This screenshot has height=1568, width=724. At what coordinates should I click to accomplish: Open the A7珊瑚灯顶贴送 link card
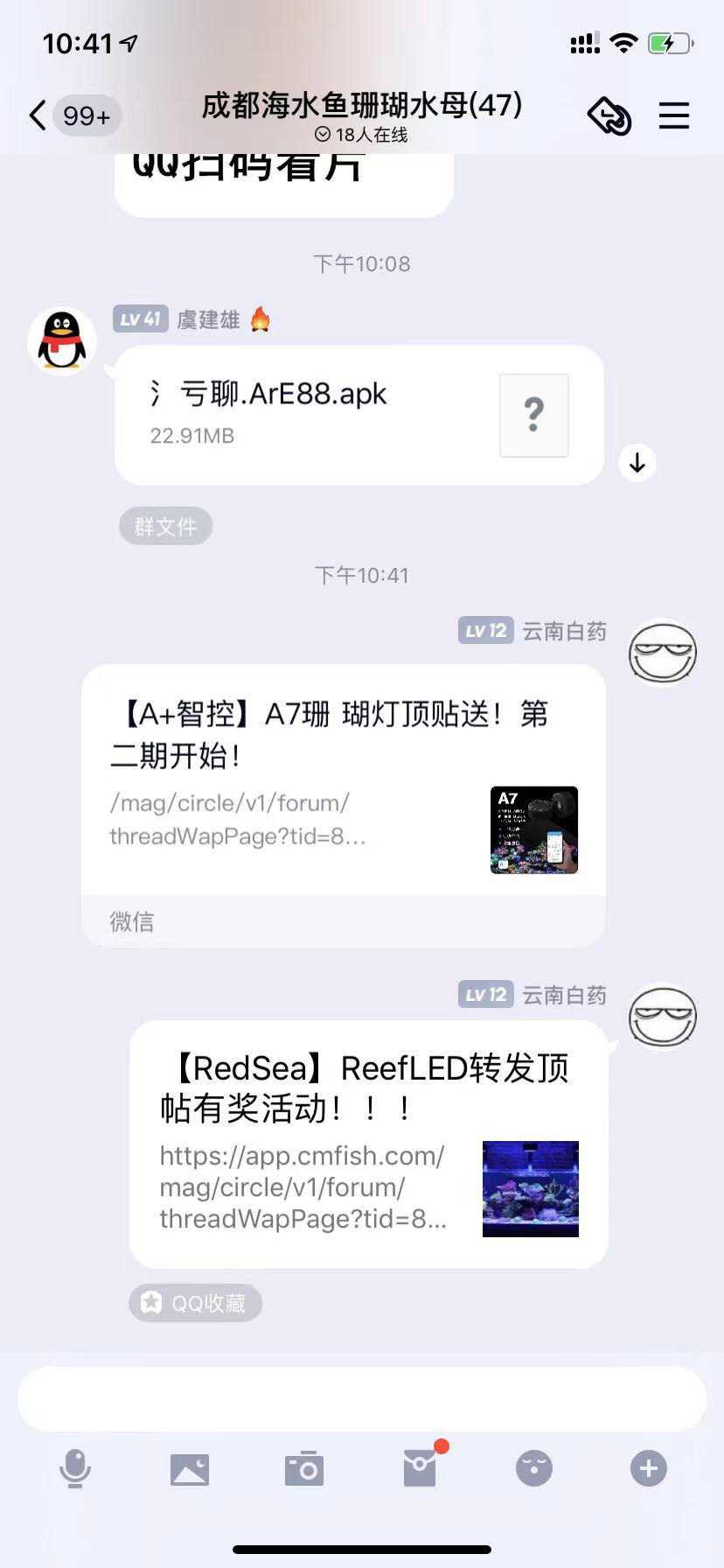pos(343,779)
